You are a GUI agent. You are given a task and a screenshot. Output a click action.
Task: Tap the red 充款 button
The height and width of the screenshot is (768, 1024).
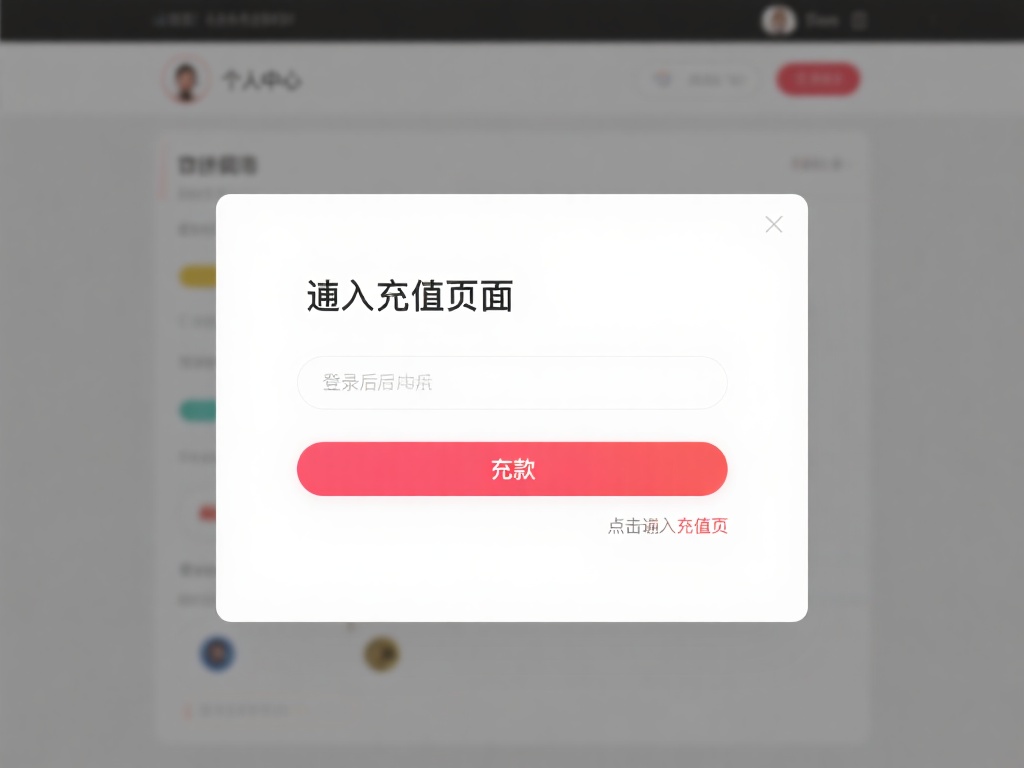[511, 469]
